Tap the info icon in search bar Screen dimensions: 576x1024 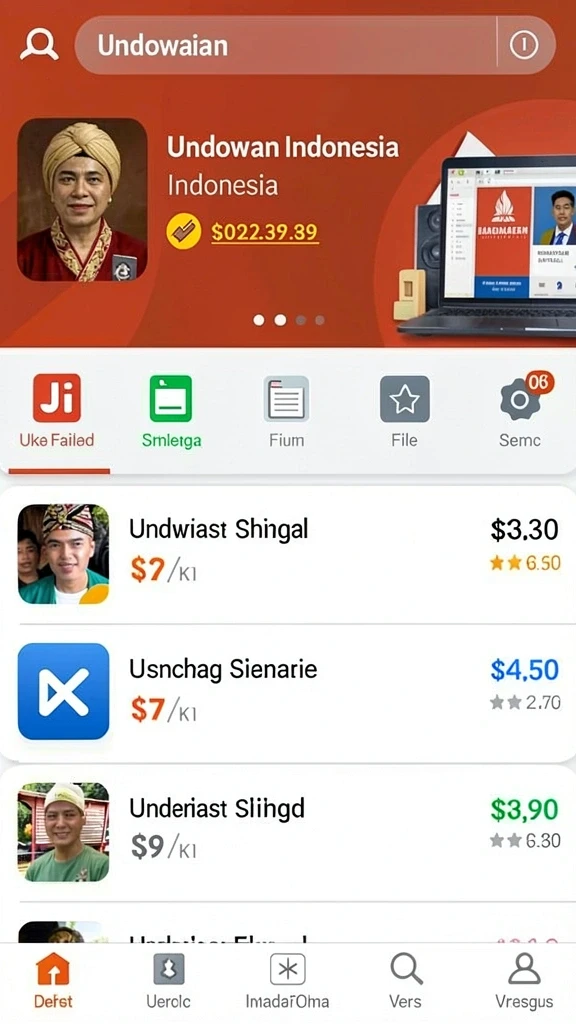click(523, 46)
